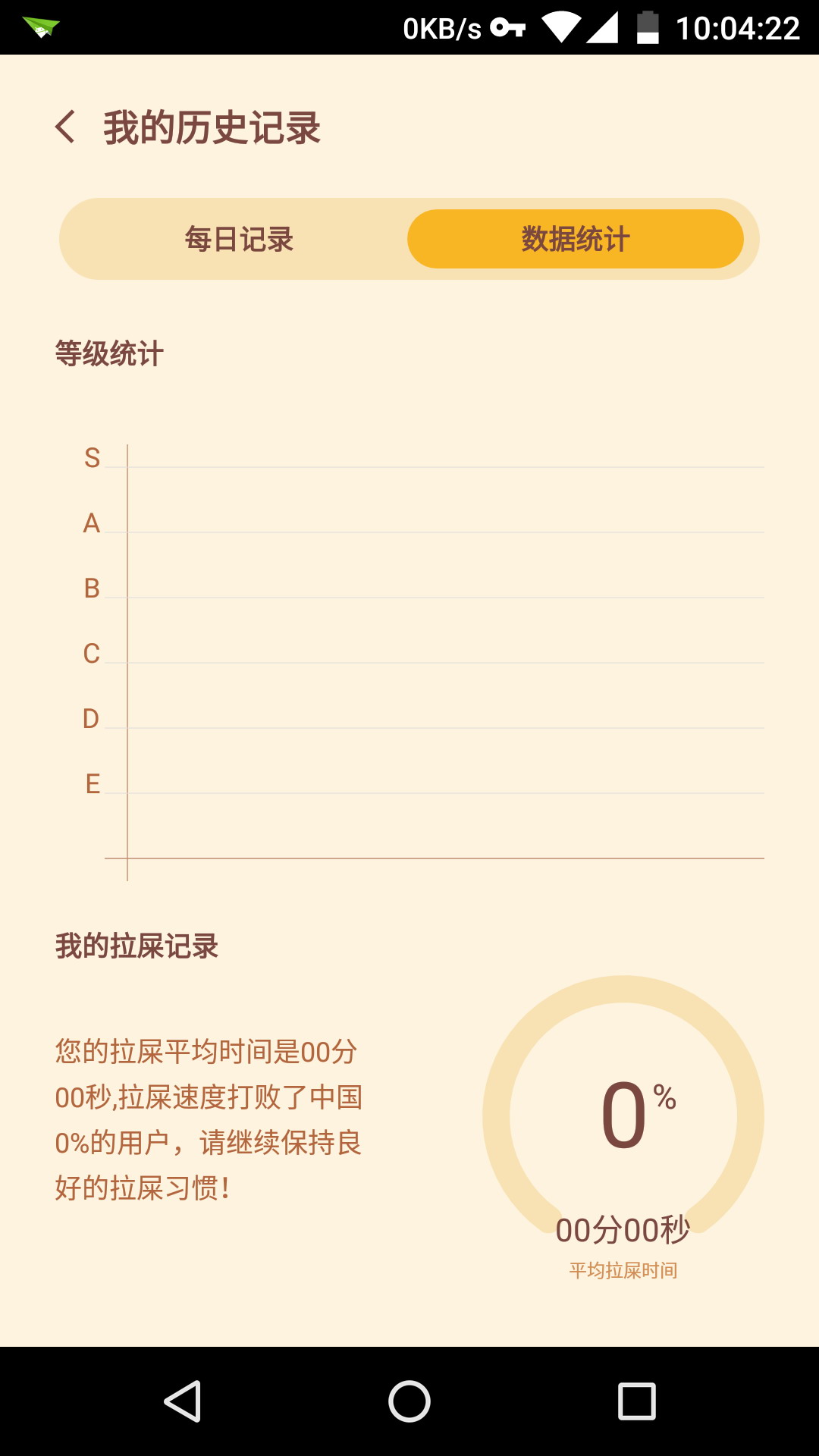
Task: Select the S grade label on the chart
Action: click(92, 456)
